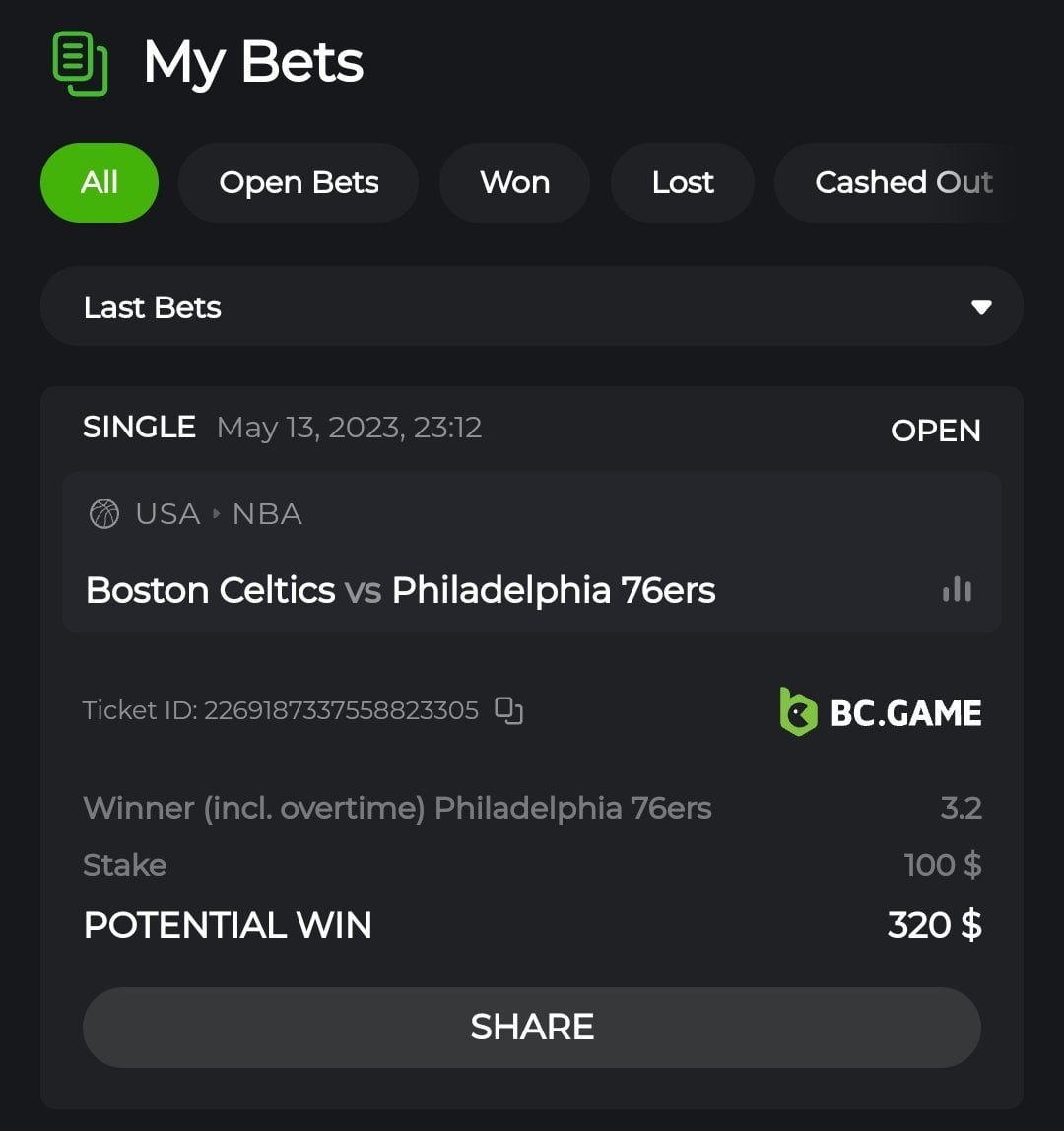Switch to Open Bets tab

pyautogui.click(x=299, y=182)
